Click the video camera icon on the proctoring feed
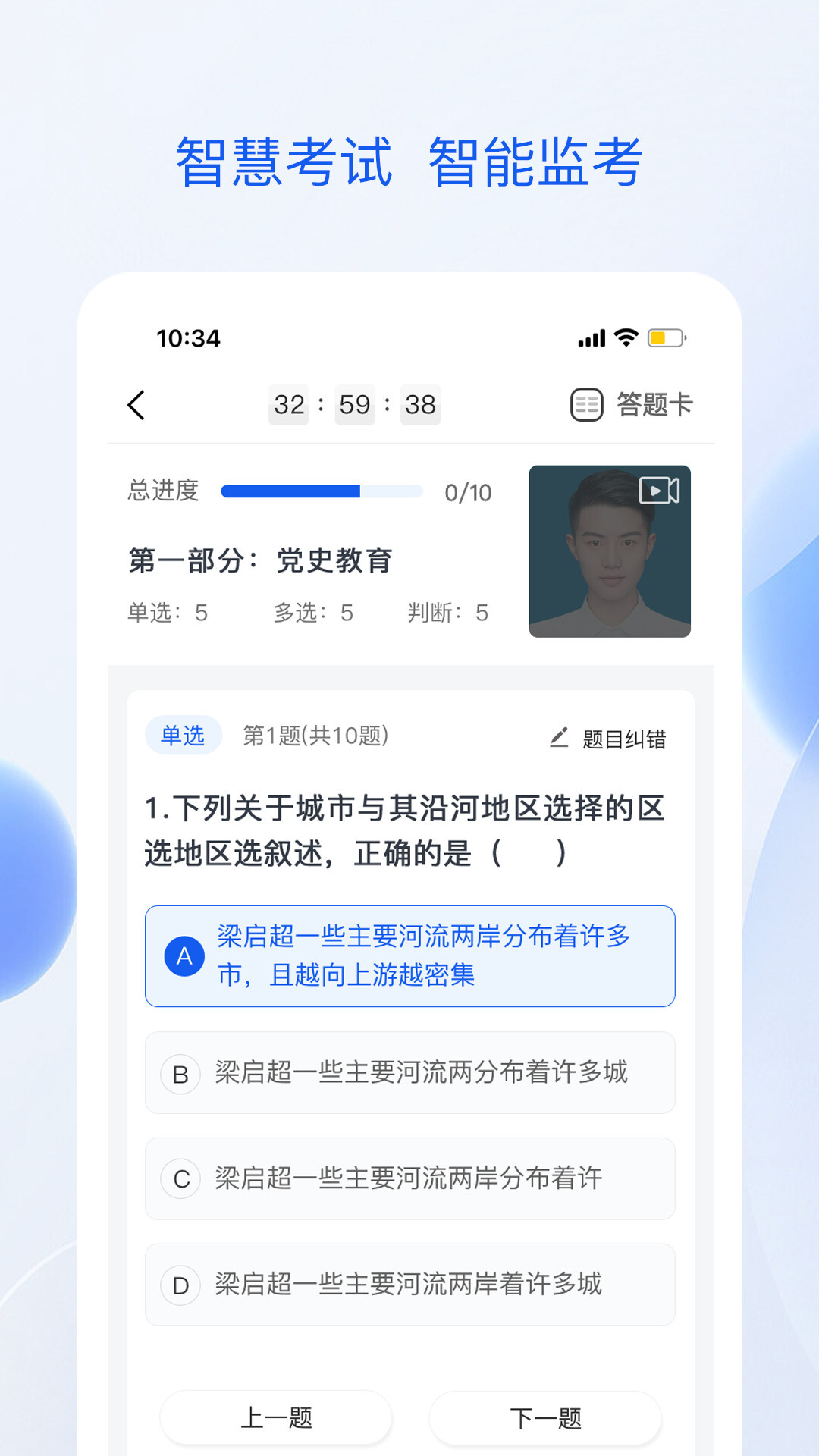819x1456 pixels. [659, 491]
